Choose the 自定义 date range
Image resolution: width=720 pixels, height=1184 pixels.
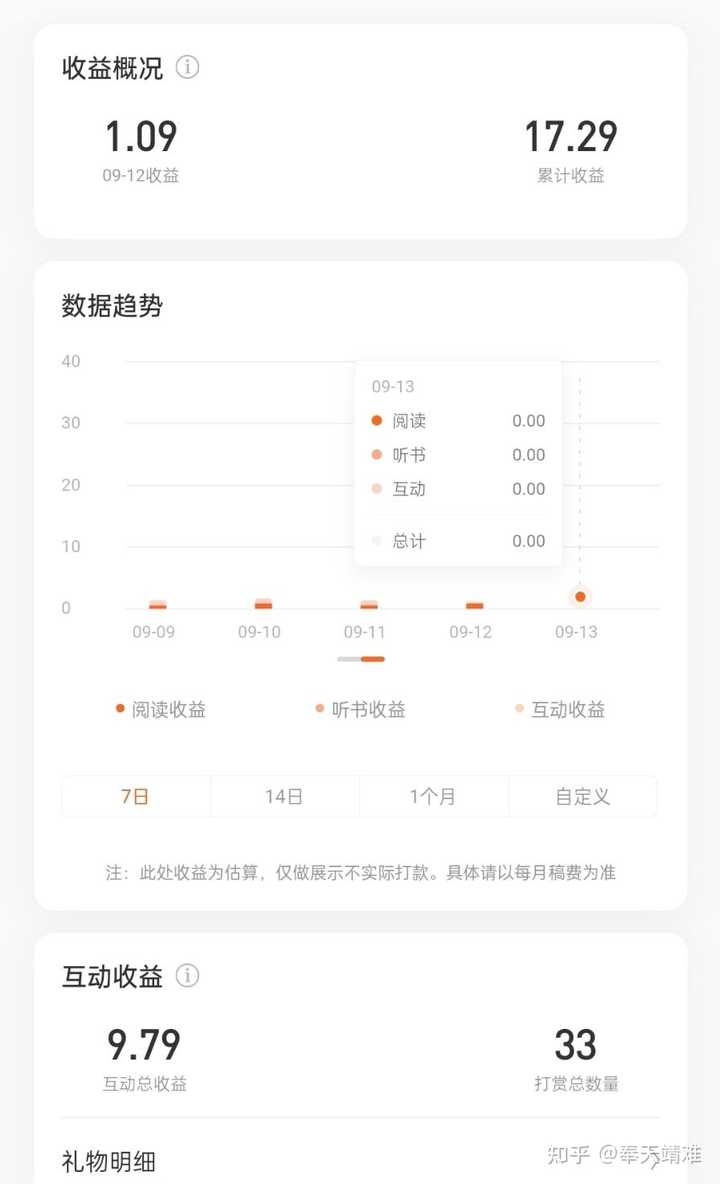[x=583, y=797]
